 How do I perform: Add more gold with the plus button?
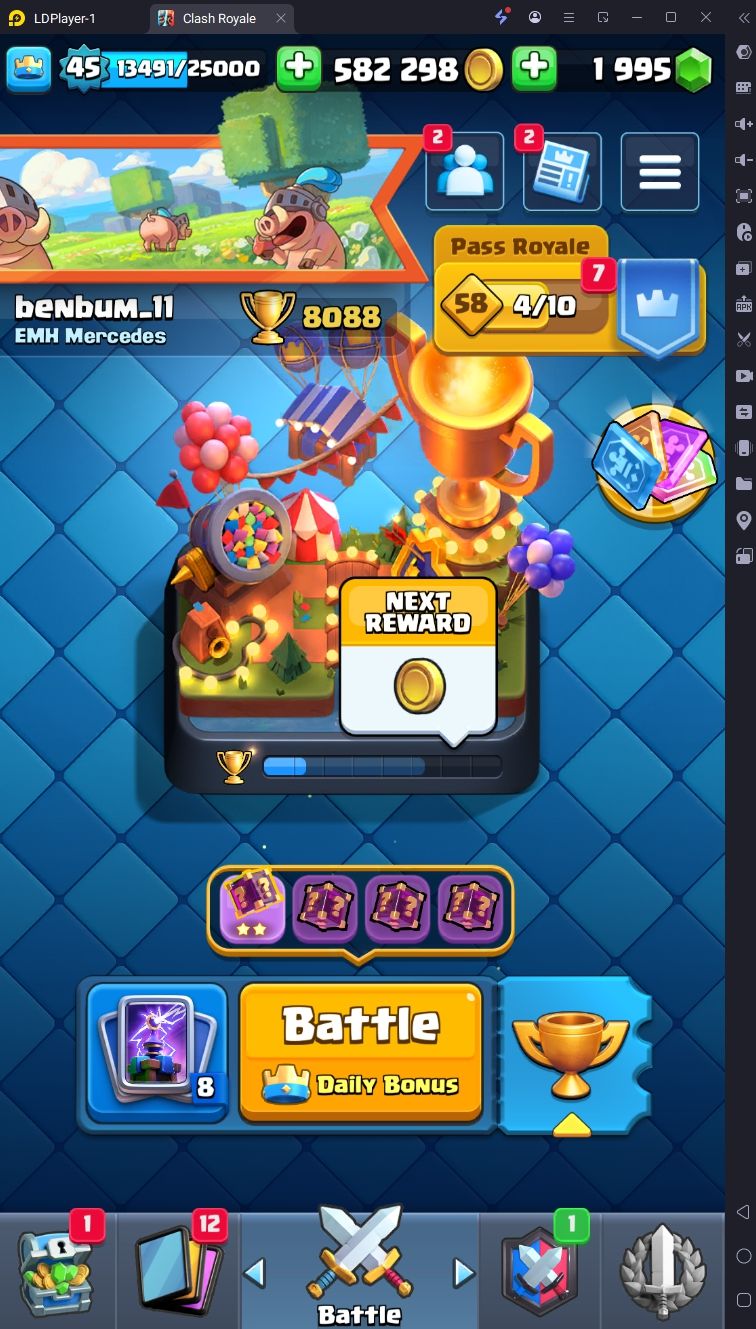[298, 68]
